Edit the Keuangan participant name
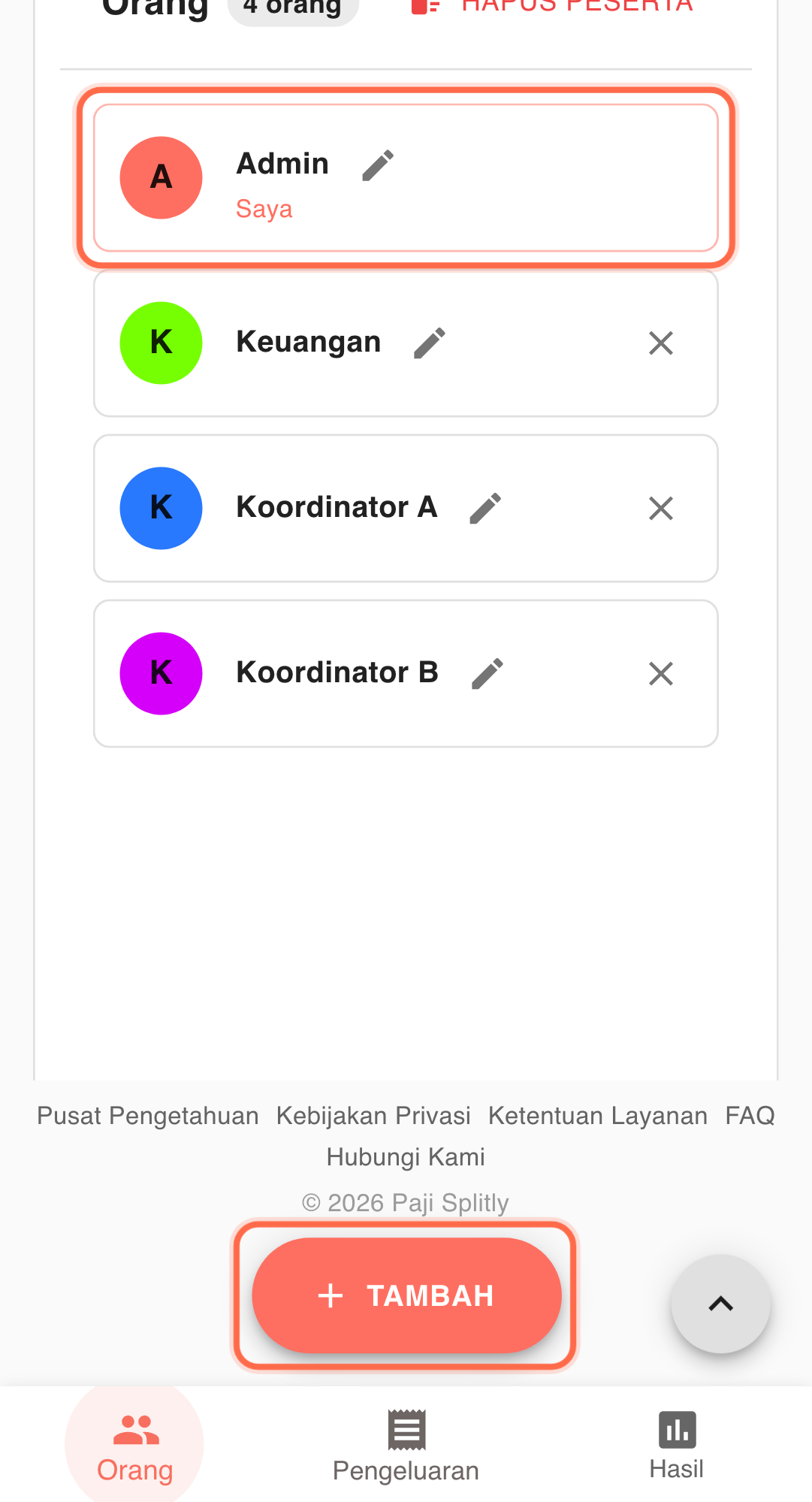 [429, 343]
